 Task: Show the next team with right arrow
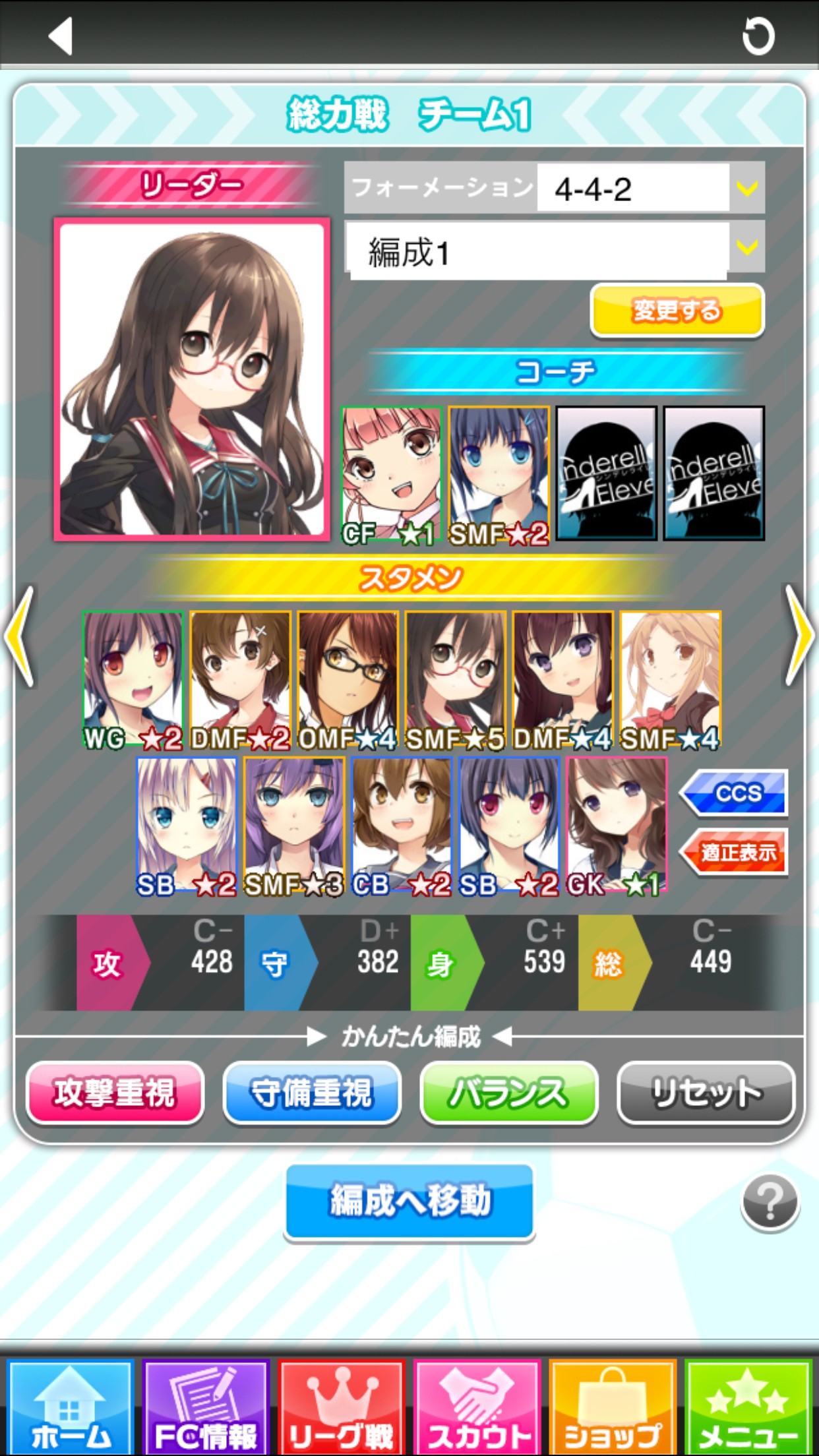(799, 636)
